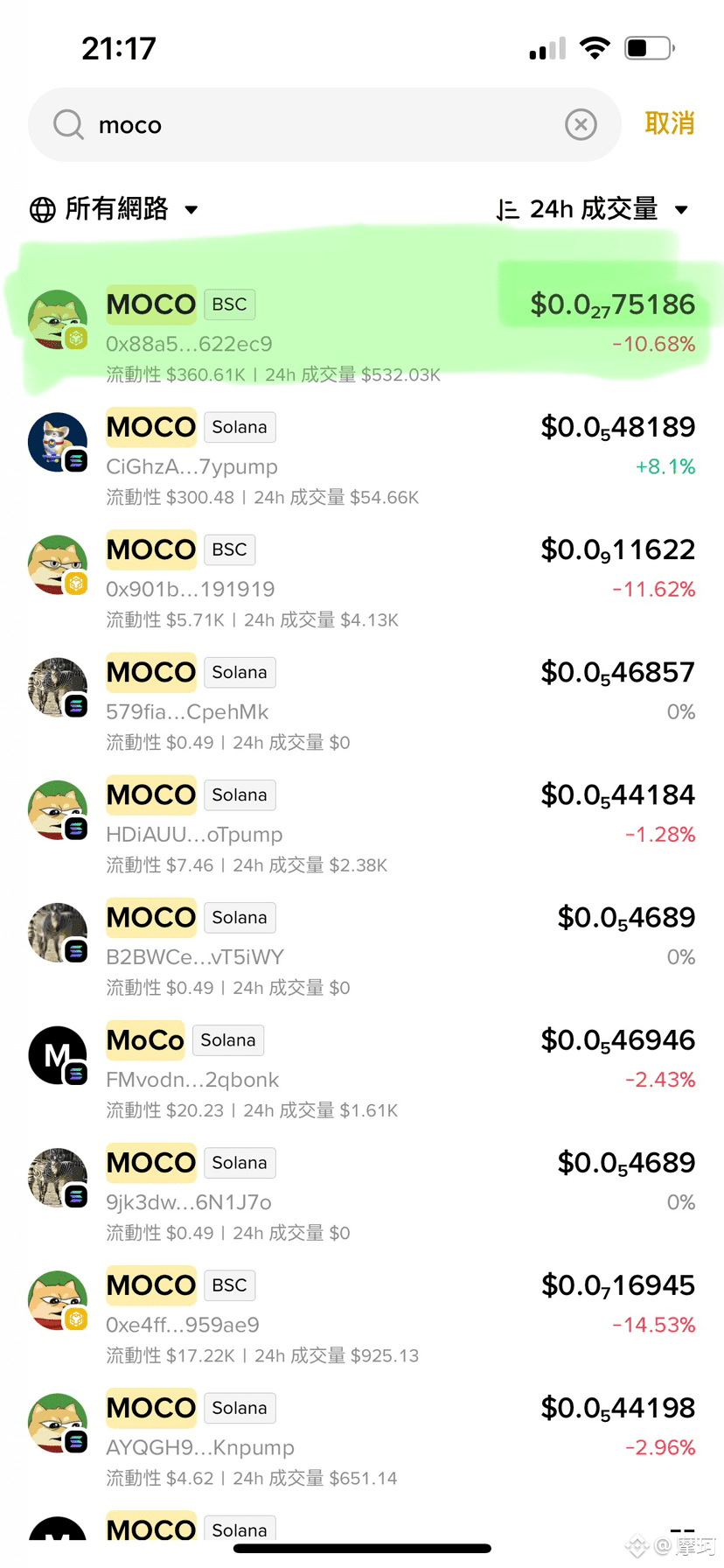Tap the magnifier search icon
The height and width of the screenshot is (1568, 724).
pos(67,124)
